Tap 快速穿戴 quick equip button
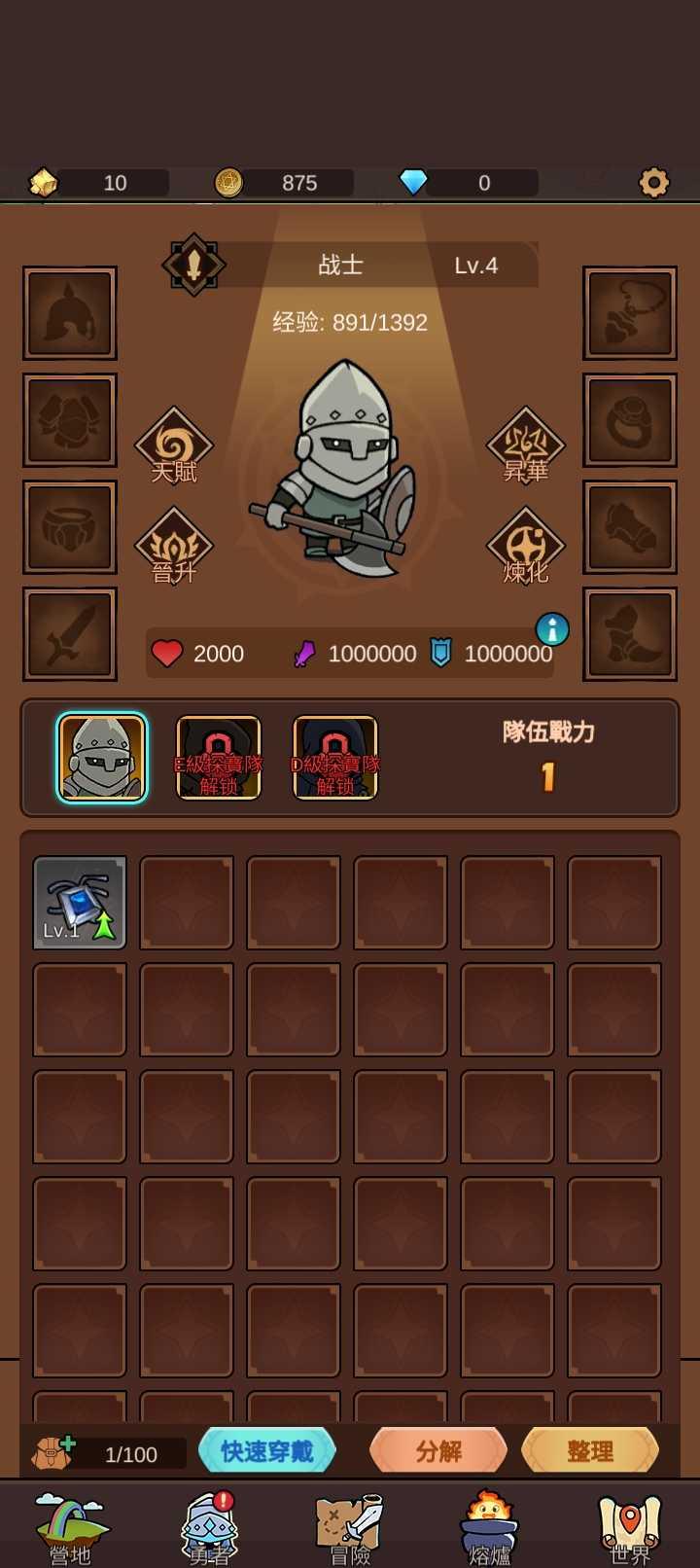700x1568 pixels. coord(267,1451)
